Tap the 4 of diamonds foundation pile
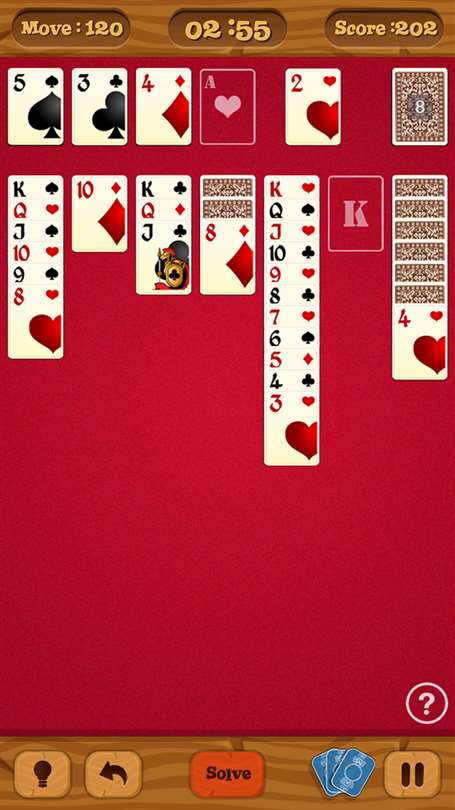 click(x=164, y=106)
